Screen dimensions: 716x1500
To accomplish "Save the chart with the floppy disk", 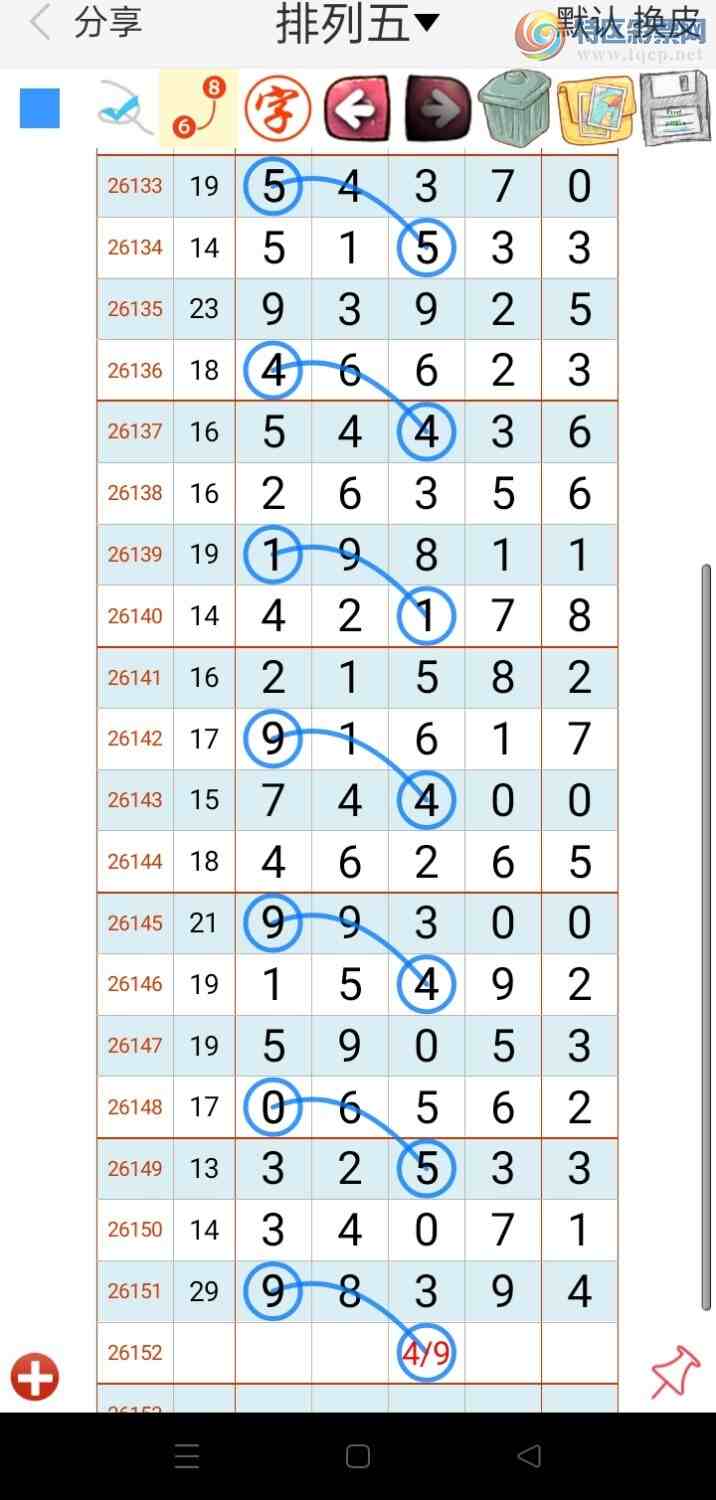I will (675, 108).
